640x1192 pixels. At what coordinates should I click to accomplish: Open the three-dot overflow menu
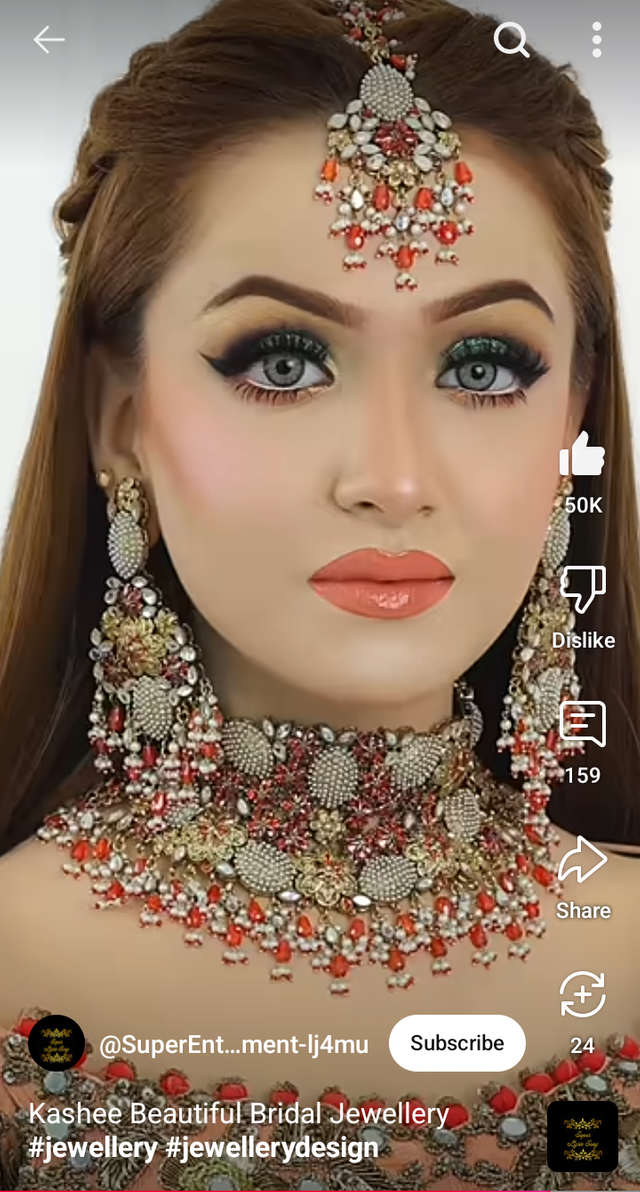click(x=596, y=40)
